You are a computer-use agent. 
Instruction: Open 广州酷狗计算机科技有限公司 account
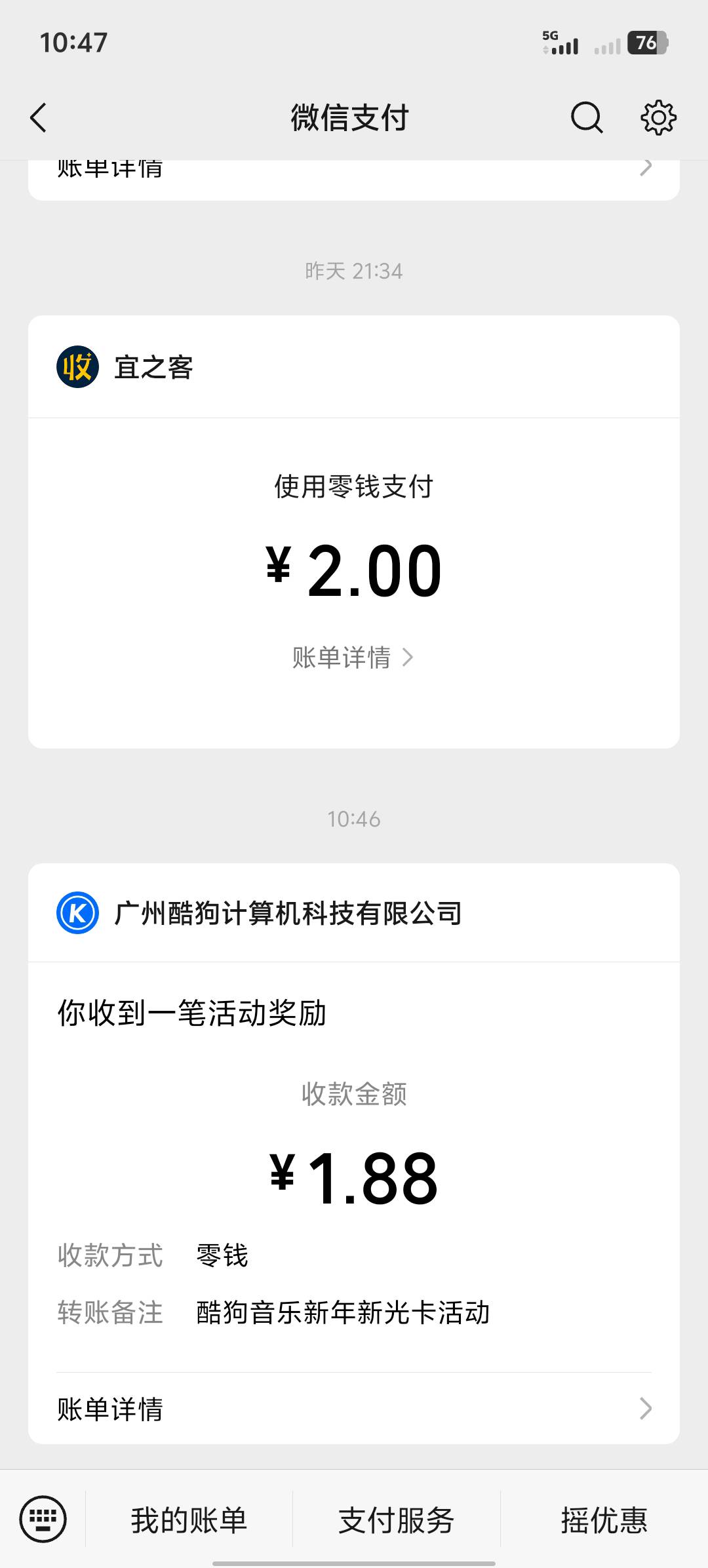(288, 913)
